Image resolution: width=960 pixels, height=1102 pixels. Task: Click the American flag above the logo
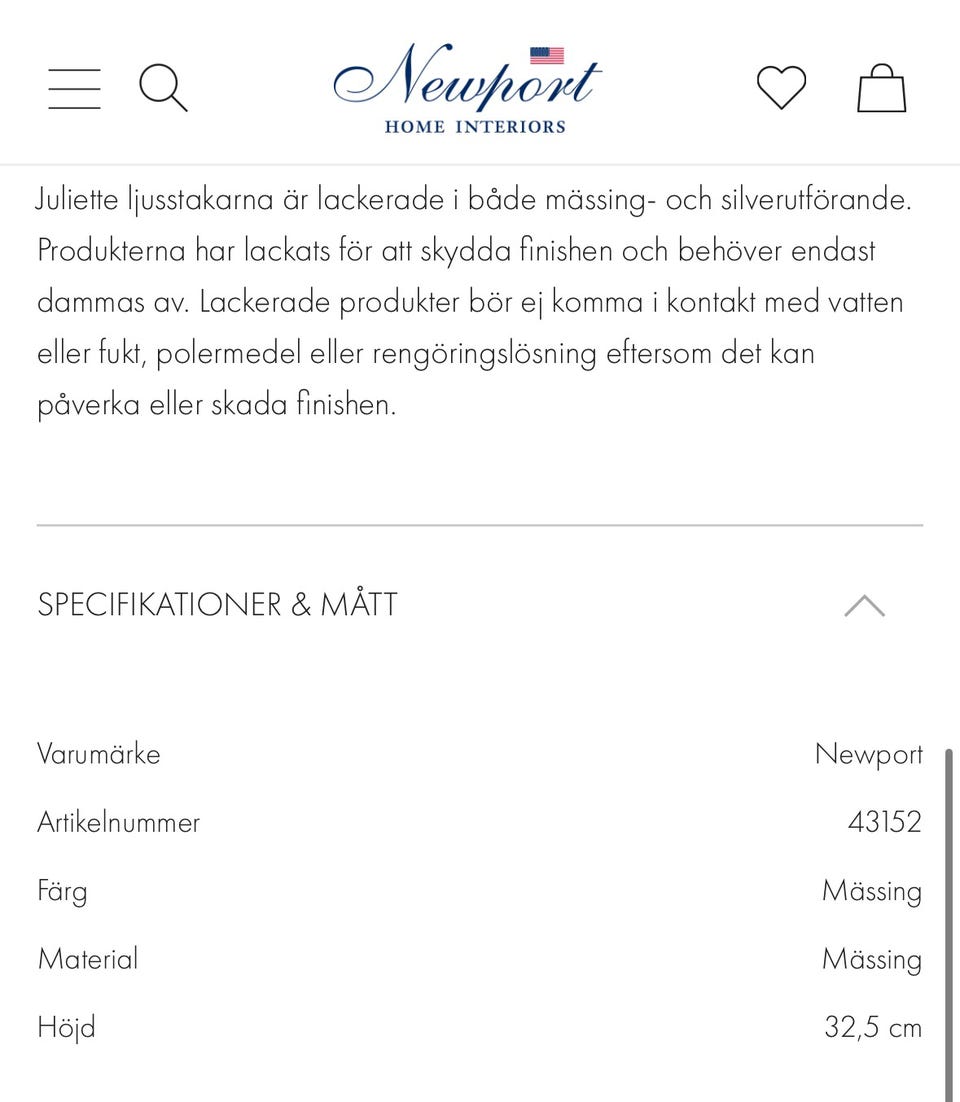(546, 55)
